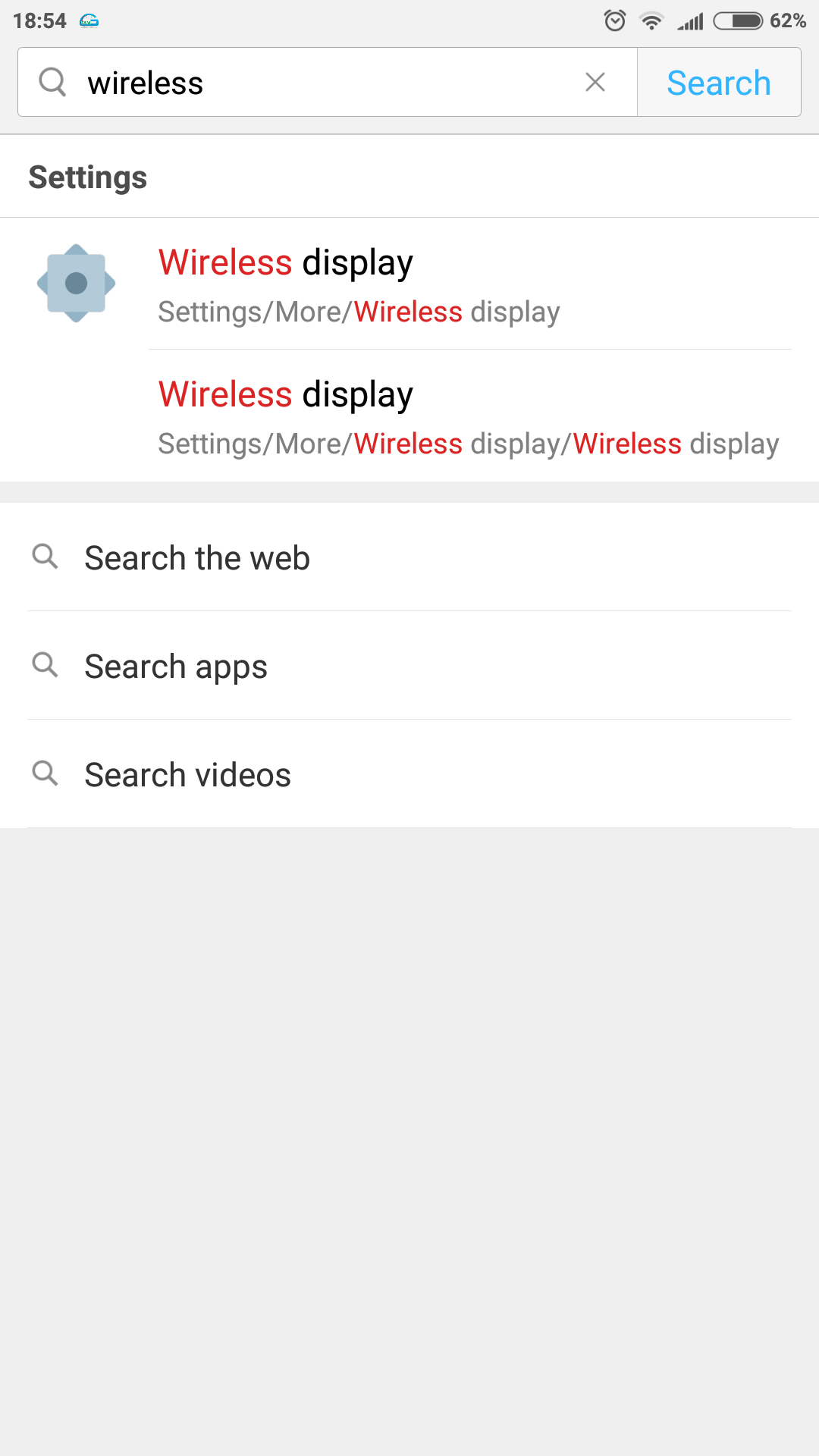Screen dimensions: 819x1456
Task: Select Search videos
Action: pos(409,774)
